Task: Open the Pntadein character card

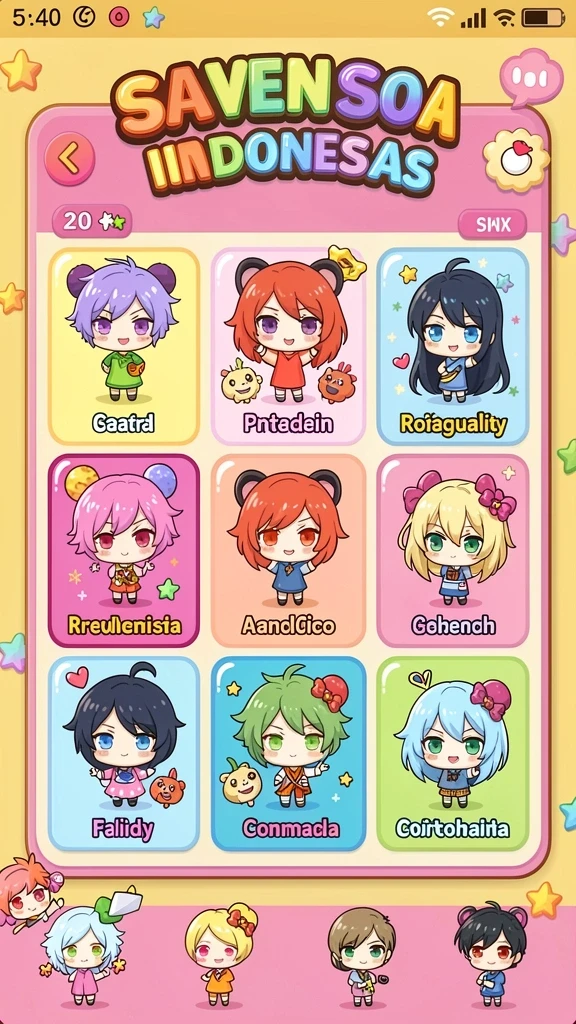Action: pos(288,347)
